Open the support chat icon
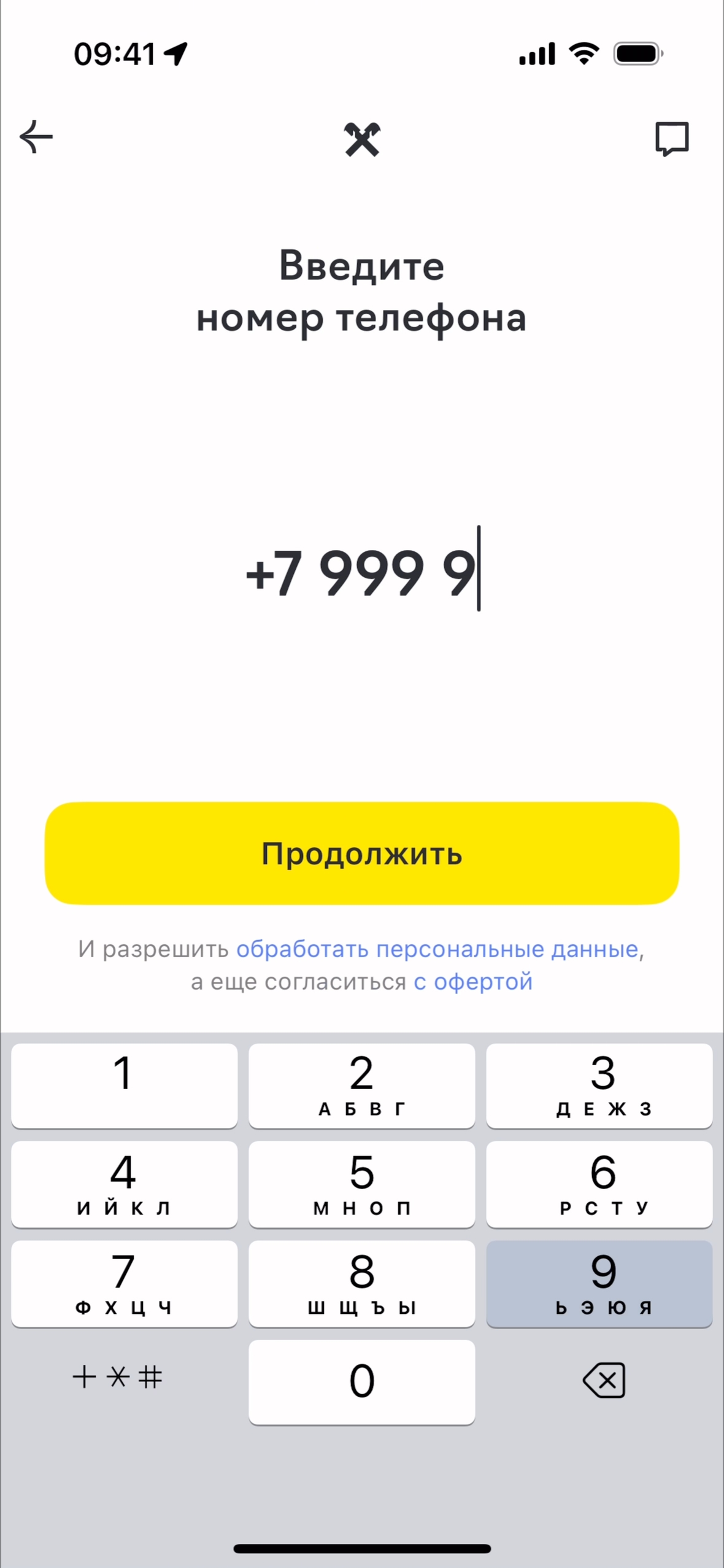Screen dimensions: 724x1568 point(672,139)
